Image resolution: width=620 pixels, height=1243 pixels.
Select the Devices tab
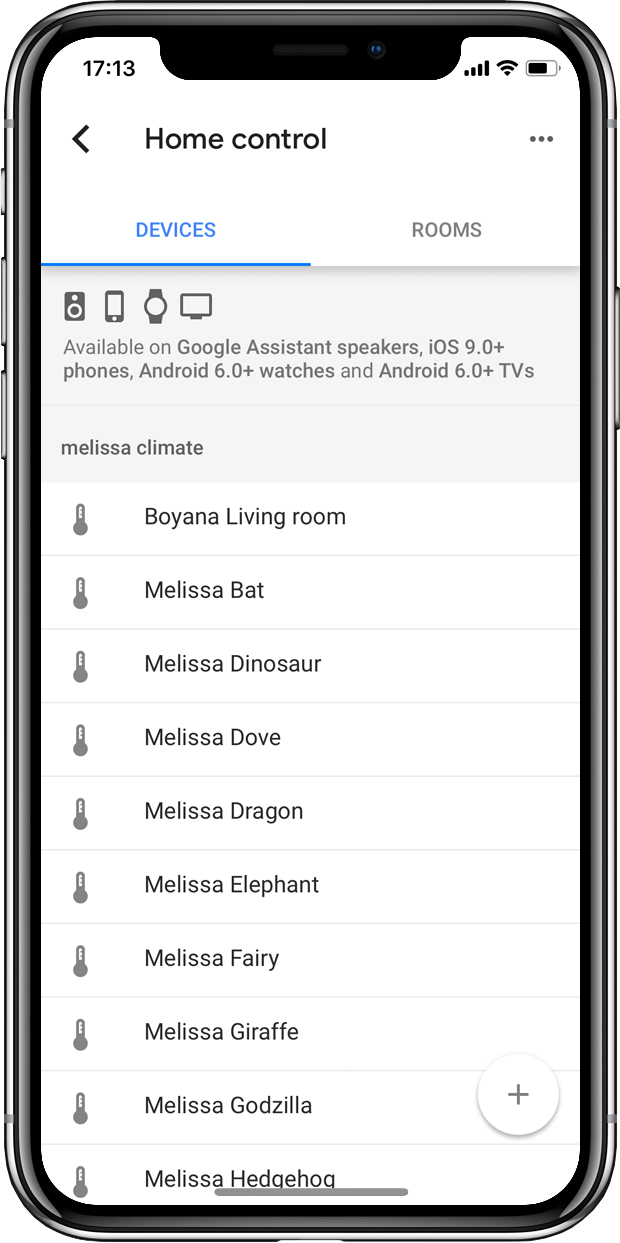pyautogui.click(x=176, y=230)
